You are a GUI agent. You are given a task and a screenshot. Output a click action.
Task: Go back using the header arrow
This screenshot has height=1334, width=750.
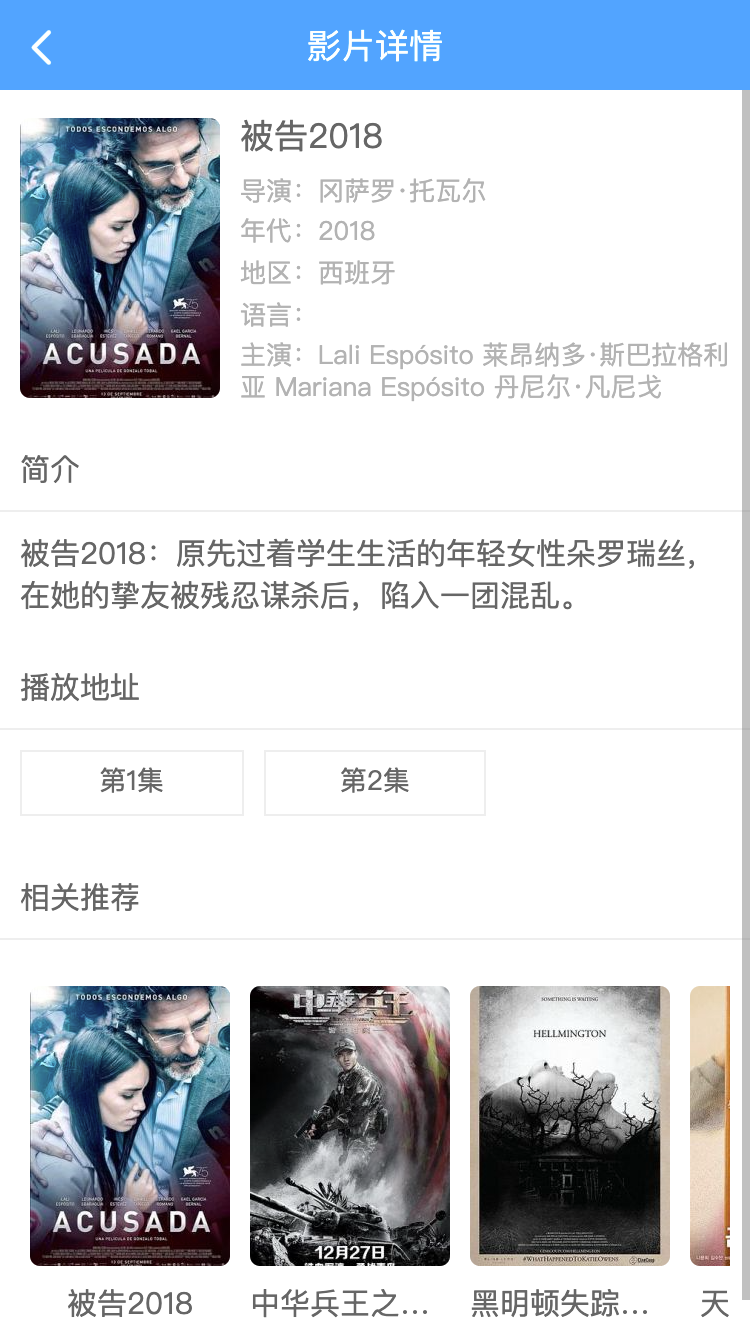41,47
